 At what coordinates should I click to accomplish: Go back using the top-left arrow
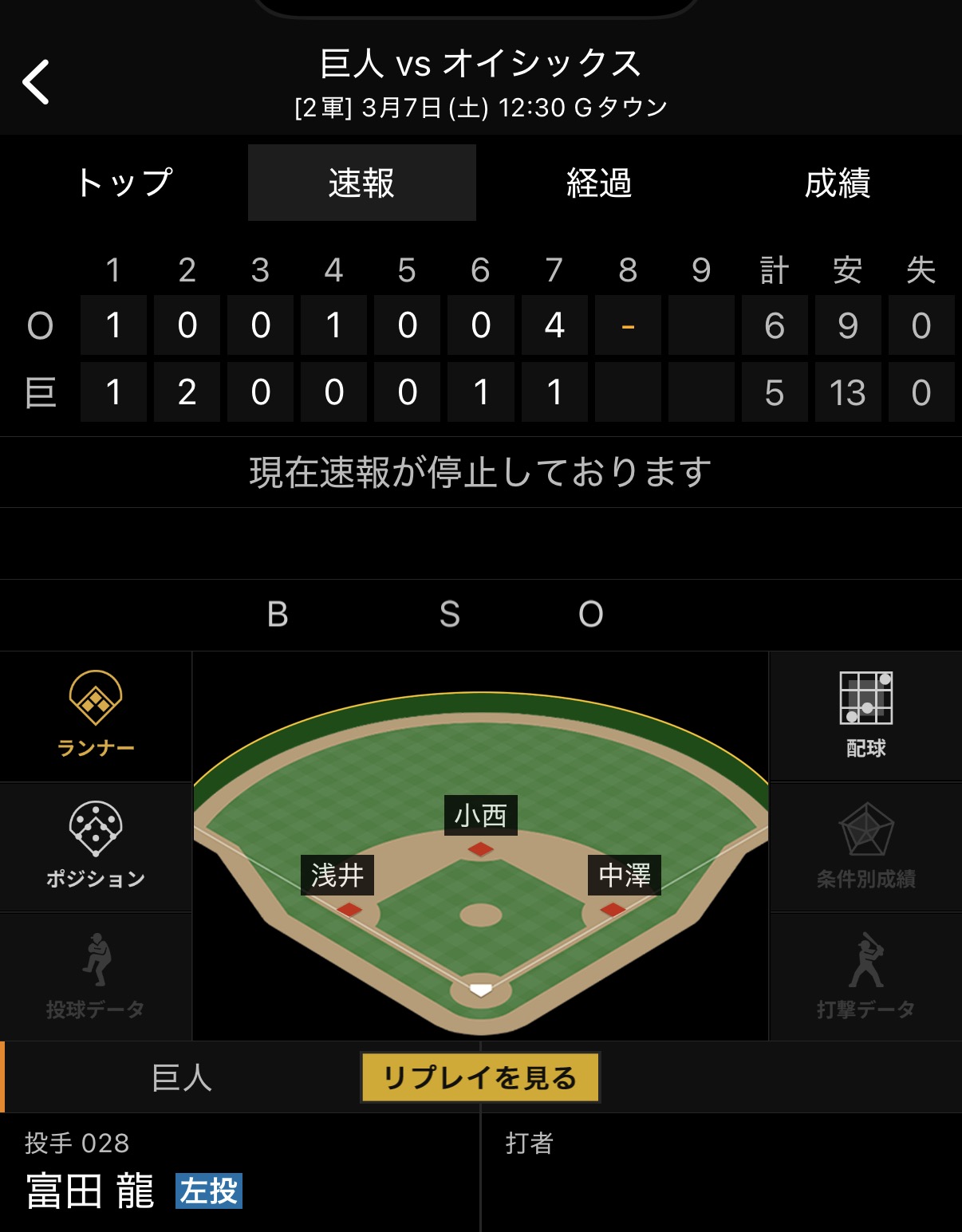(x=37, y=82)
